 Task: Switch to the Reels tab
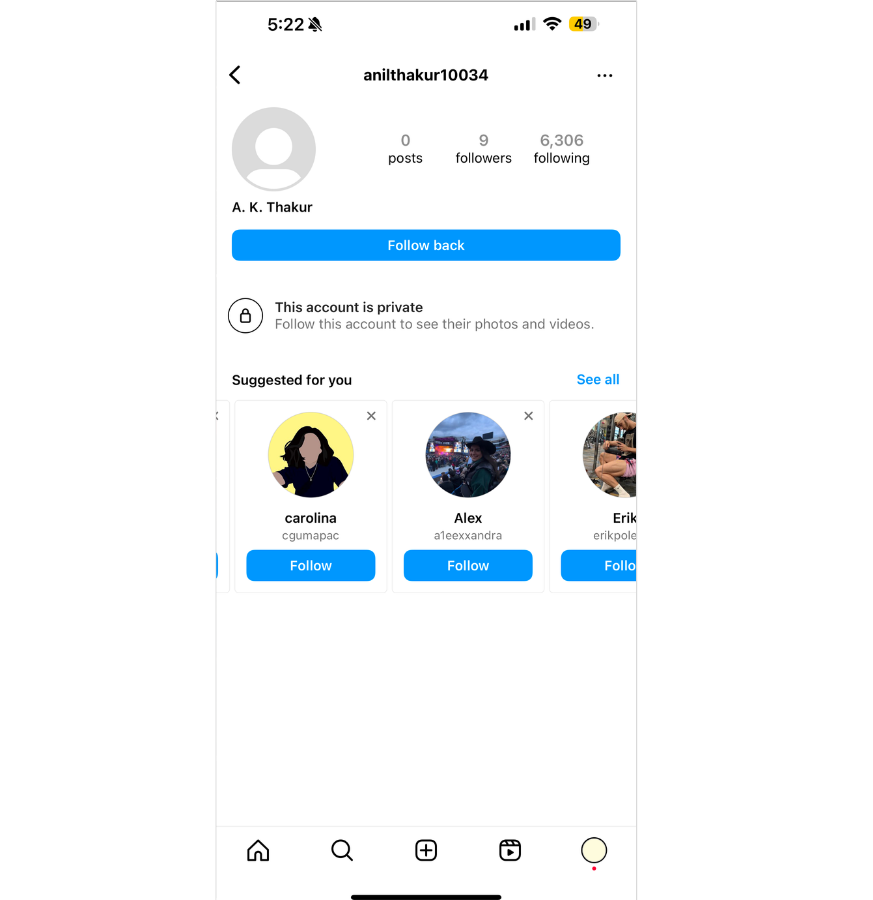tap(510, 850)
